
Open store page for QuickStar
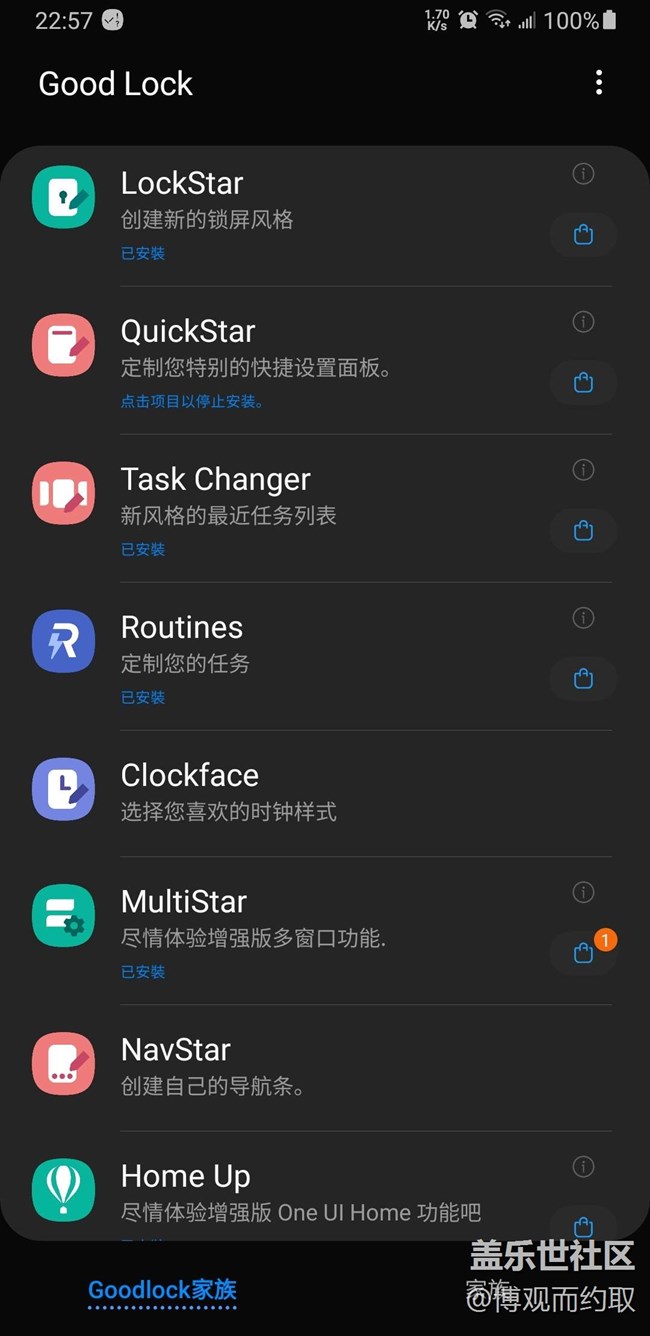[x=583, y=383]
